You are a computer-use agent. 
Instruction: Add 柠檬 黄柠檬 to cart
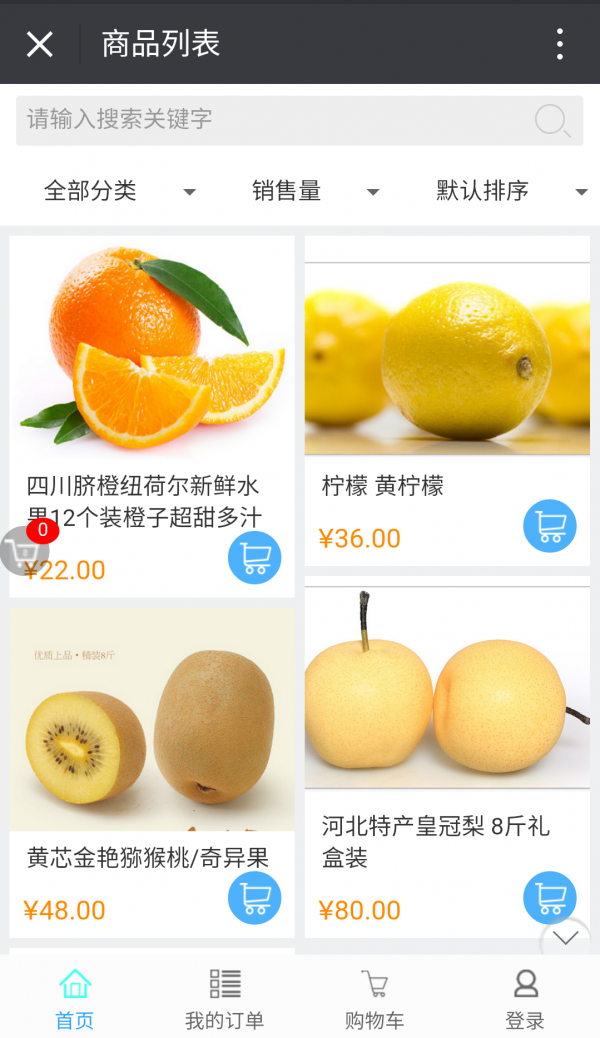point(550,526)
